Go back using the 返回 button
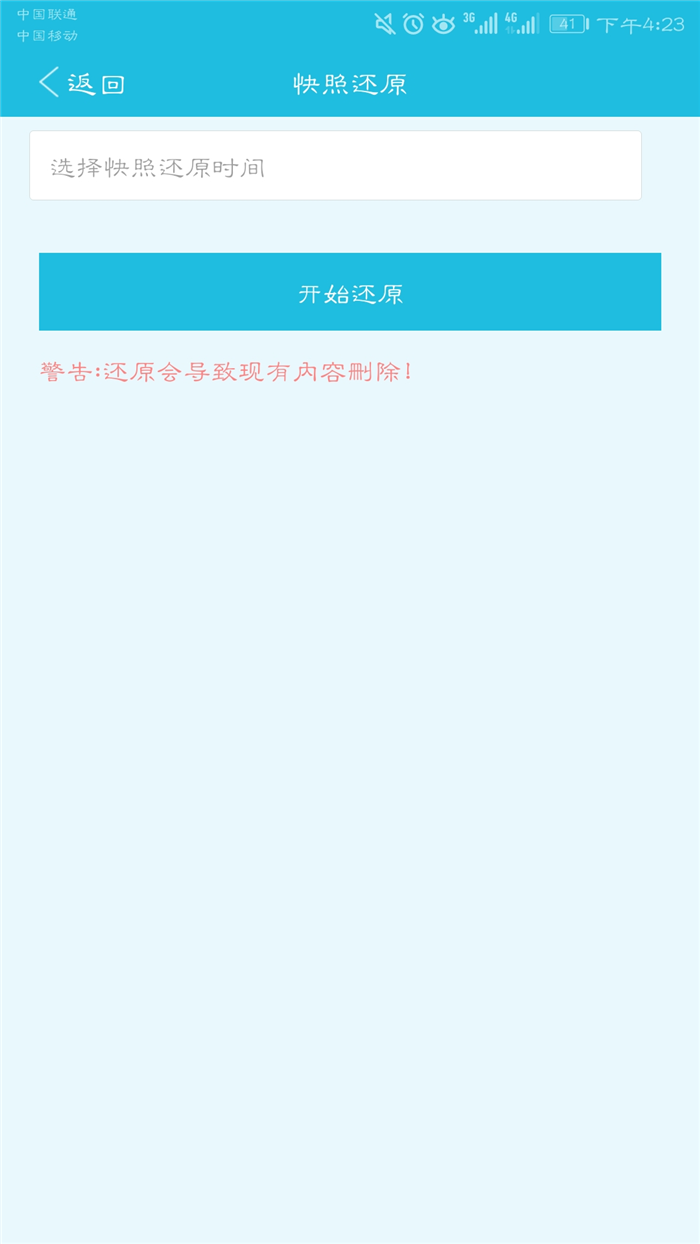The width and height of the screenshot is (700, 1244). [81, 83]
